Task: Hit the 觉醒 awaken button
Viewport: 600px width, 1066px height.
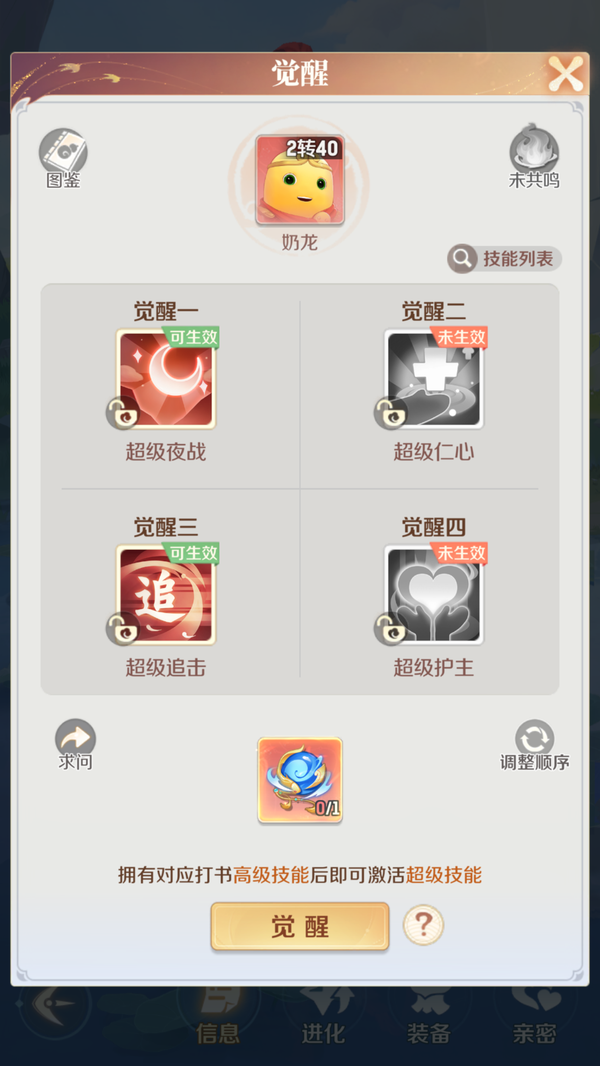Action: click(x=300, y=926)
